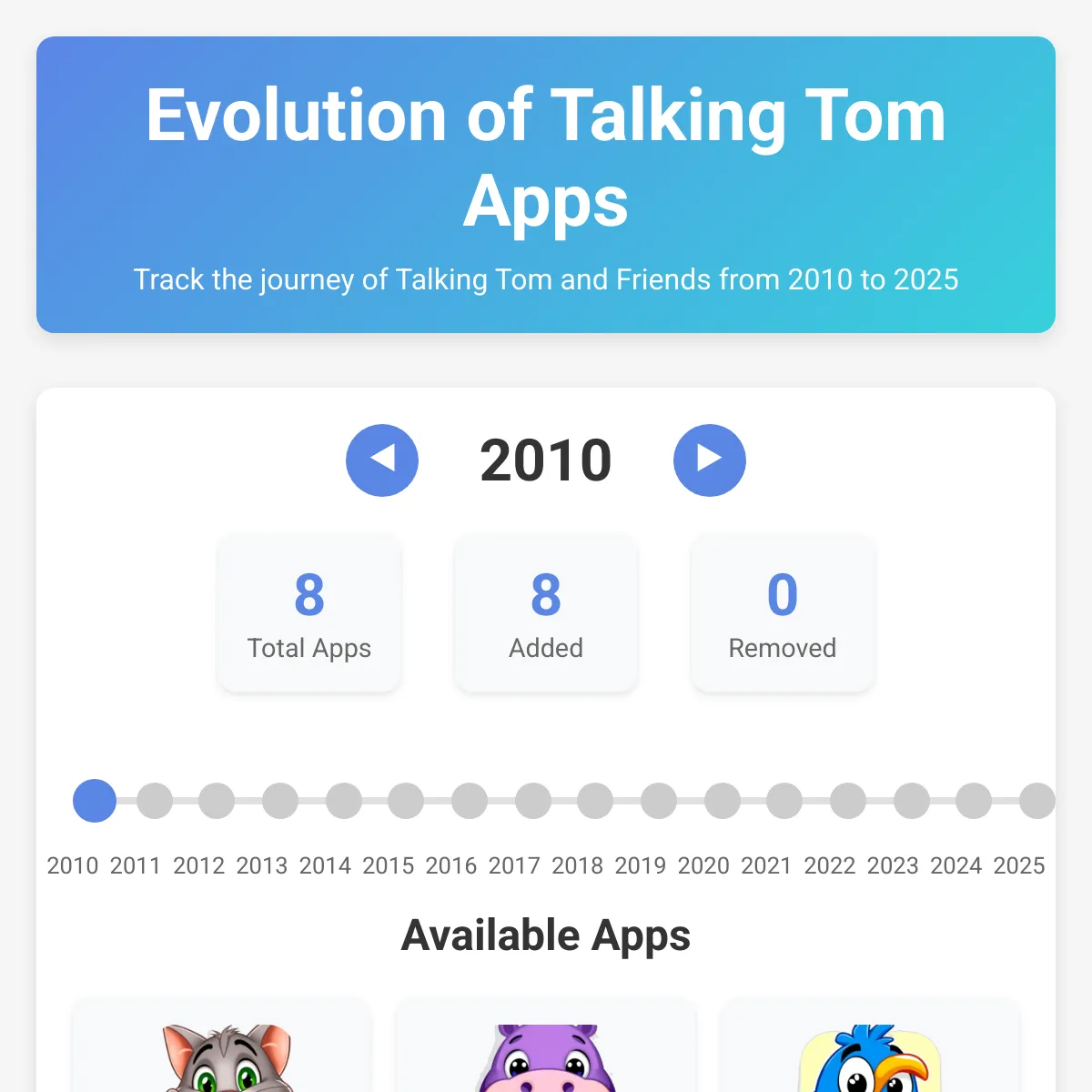Screen dimensions: 1092x1092
Task: Jump to year 2021
Action: click(784, 801)
